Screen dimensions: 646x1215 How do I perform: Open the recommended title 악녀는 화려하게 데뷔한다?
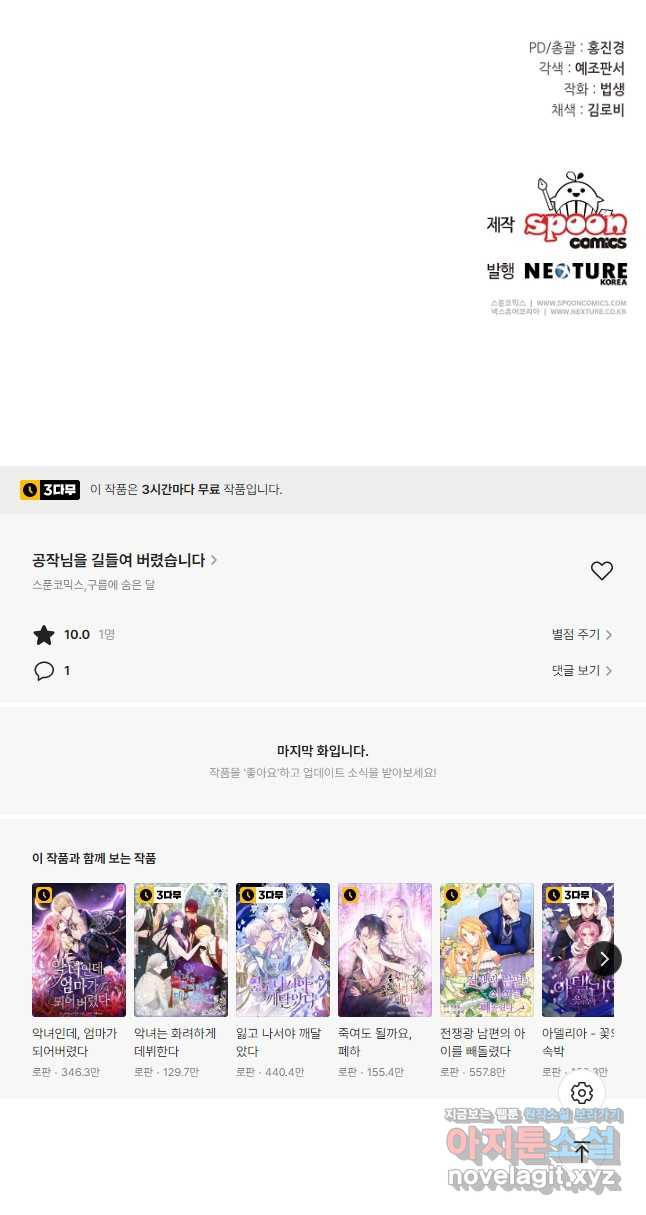pos(181,950)
